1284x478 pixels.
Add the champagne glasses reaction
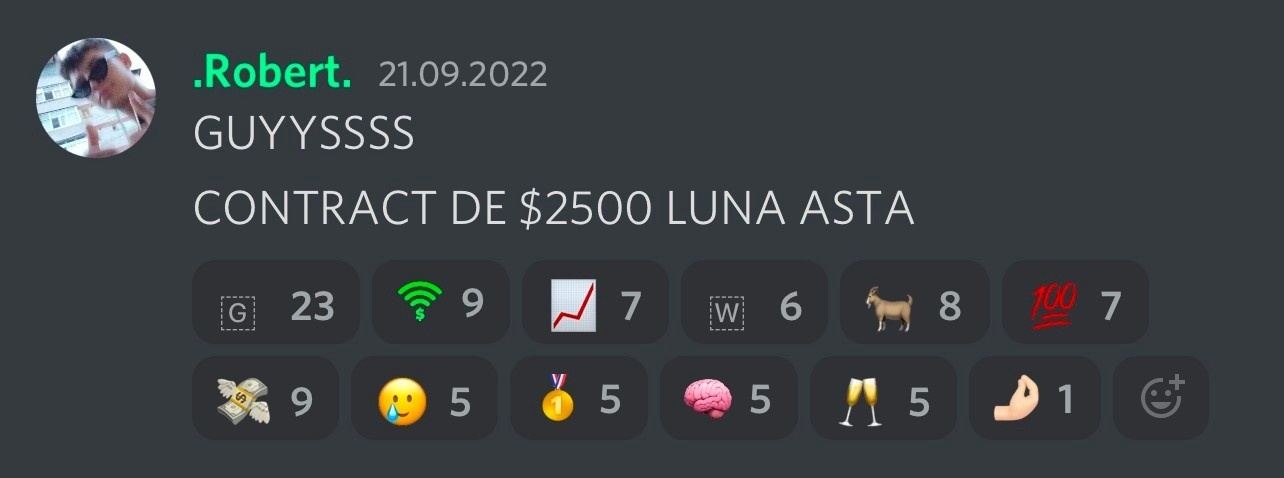(883, 399)
